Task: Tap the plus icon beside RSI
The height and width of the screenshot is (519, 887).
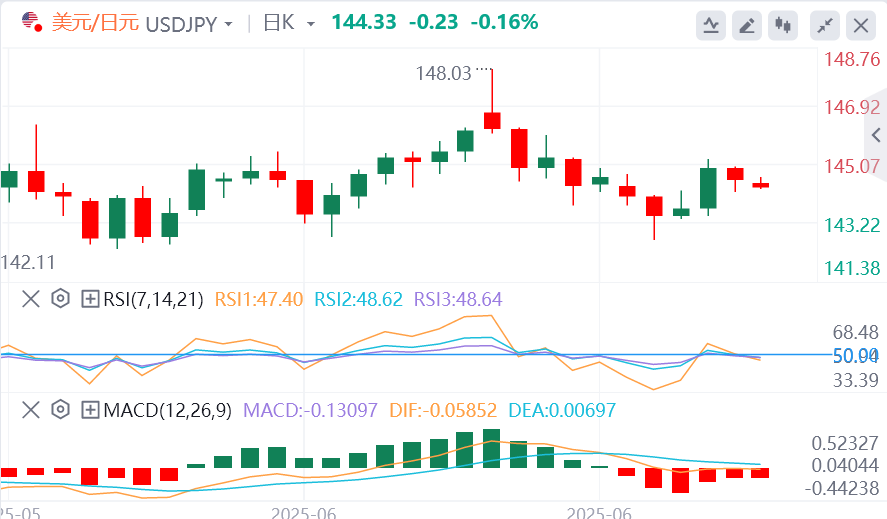Action: pyautogui.click(x=90, y=298)
